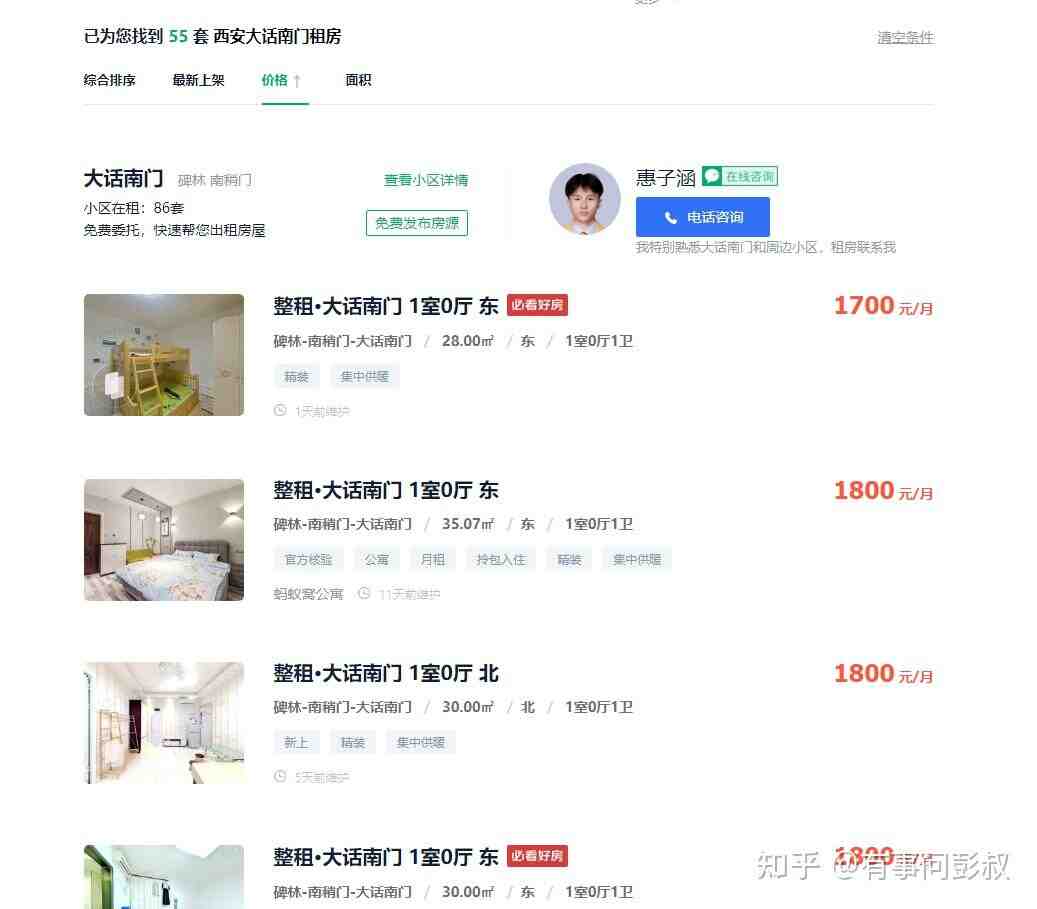Image resolution: width=1037 pixels, height=909 pixels.
Task: Sort listings by 综合排序
Action: click(x=109, y=80)
